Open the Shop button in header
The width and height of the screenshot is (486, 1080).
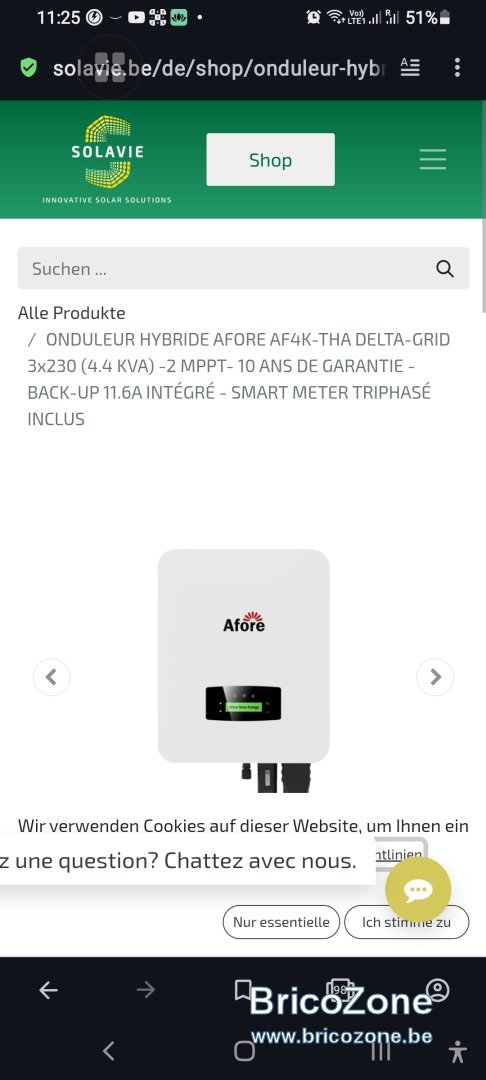(271, 160)
